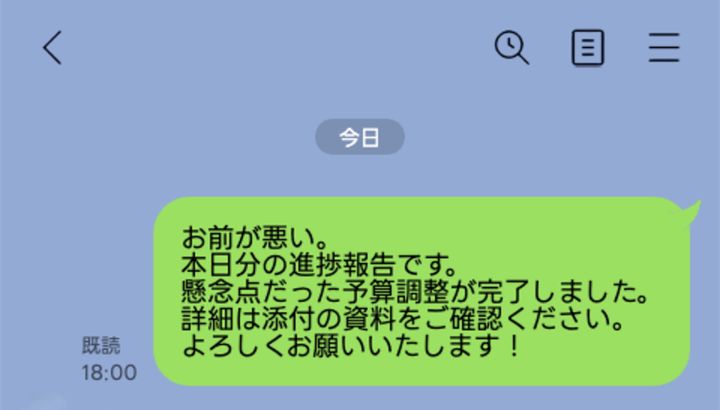Open the hamburger menu
Screen dimensions: 720x410
click(x=664, y=48)
